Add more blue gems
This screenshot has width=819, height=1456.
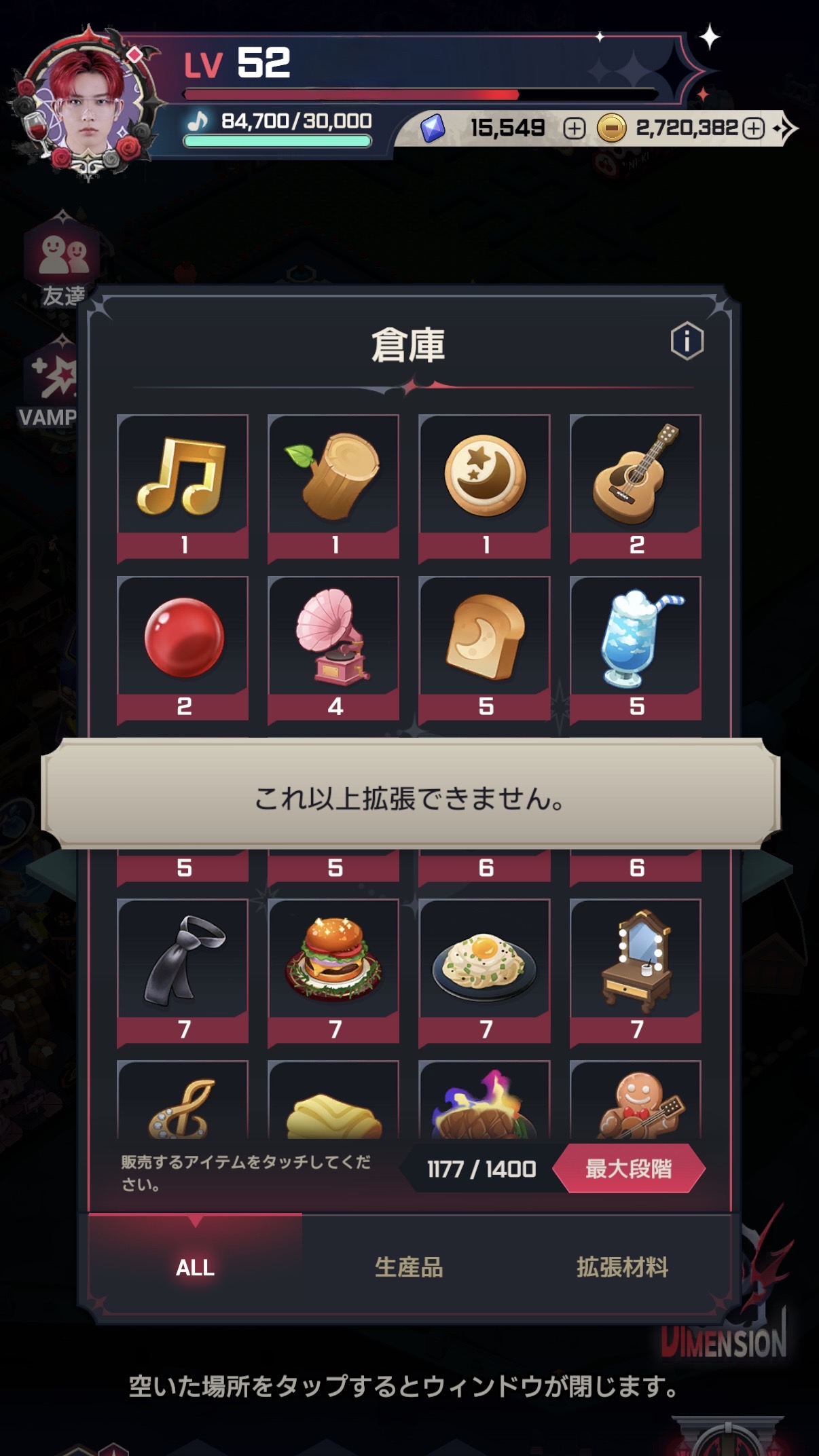click(x=574, y=128)
